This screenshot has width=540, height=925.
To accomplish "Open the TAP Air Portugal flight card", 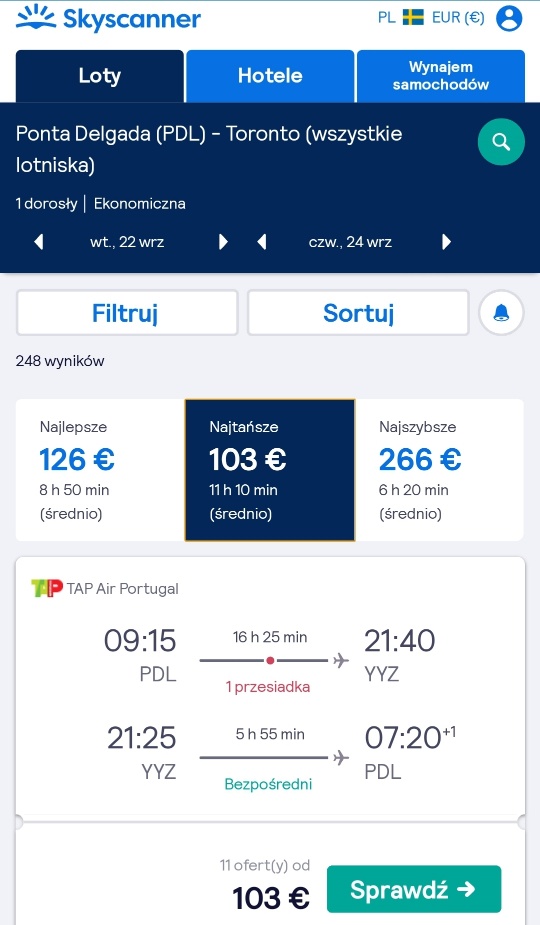I will click(270, 687).
